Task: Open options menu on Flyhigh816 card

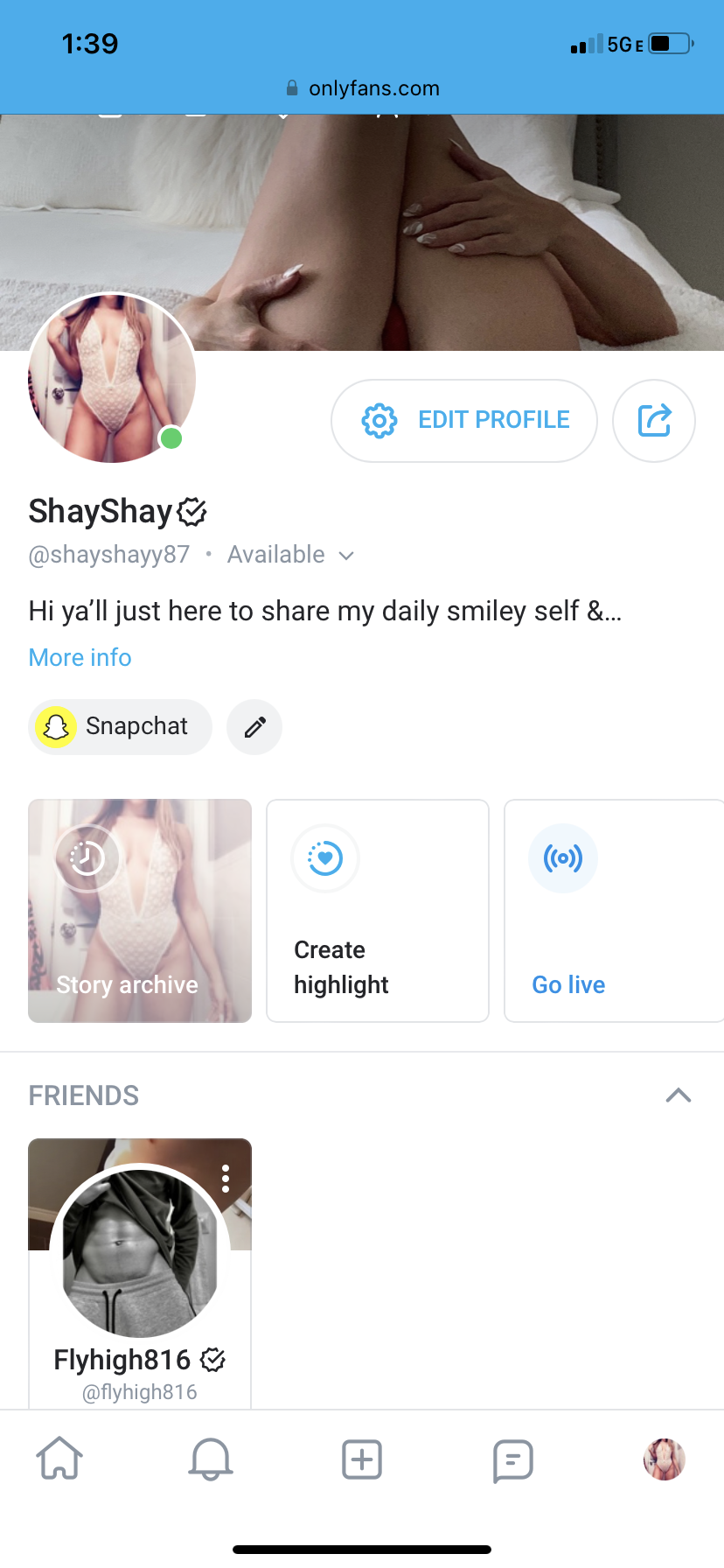Action: [x=226, y=1179]
